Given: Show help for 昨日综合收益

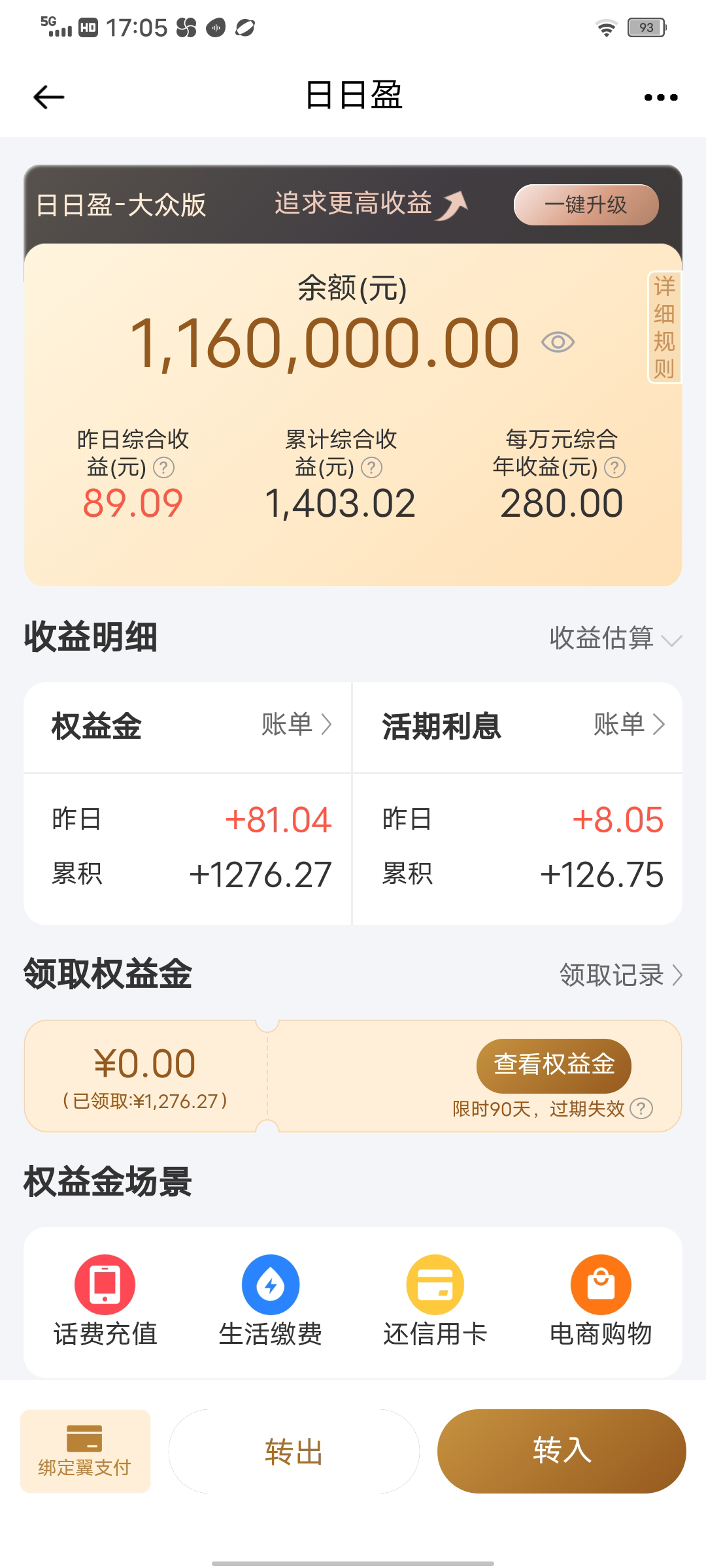Looking at the screenshot, I should point(163,468).
